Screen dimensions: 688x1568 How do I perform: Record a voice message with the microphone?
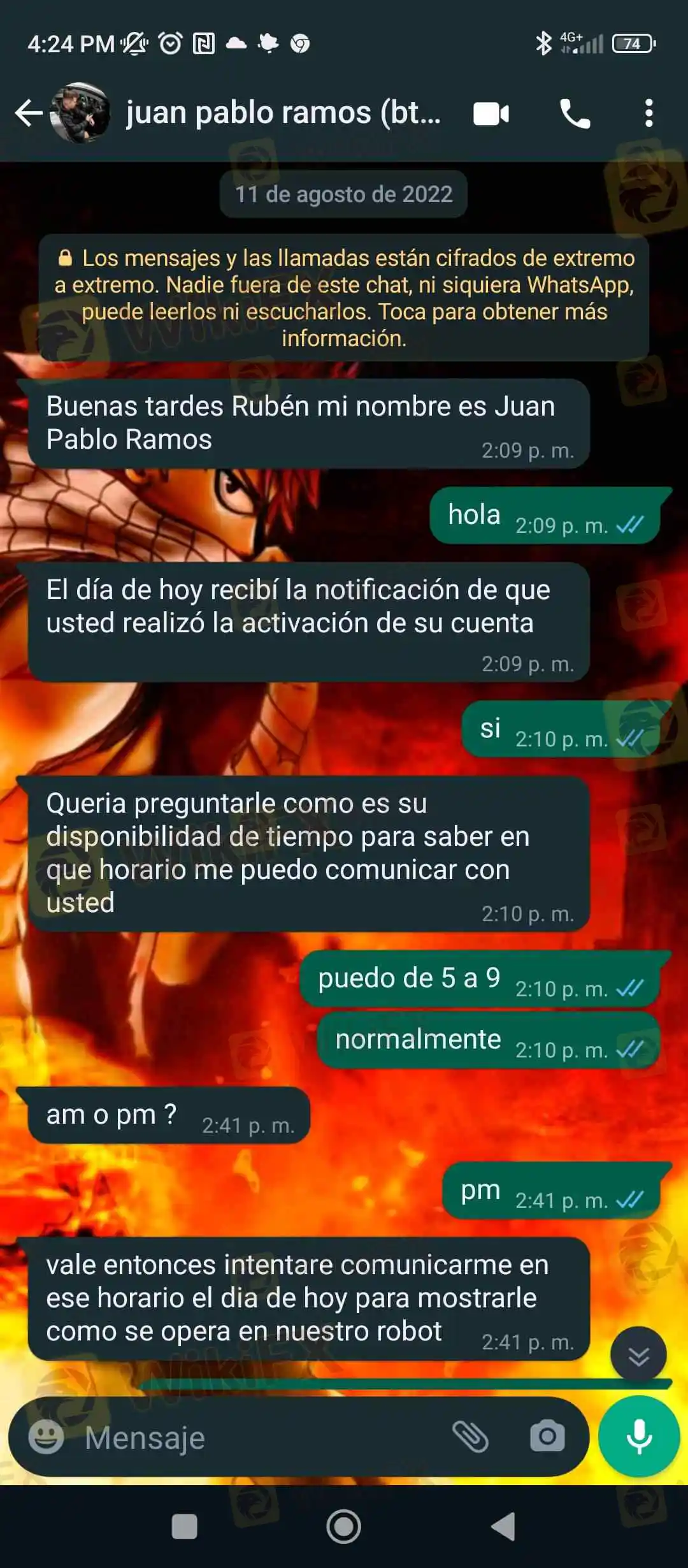pyautogui.click(x=639, y=1437)
